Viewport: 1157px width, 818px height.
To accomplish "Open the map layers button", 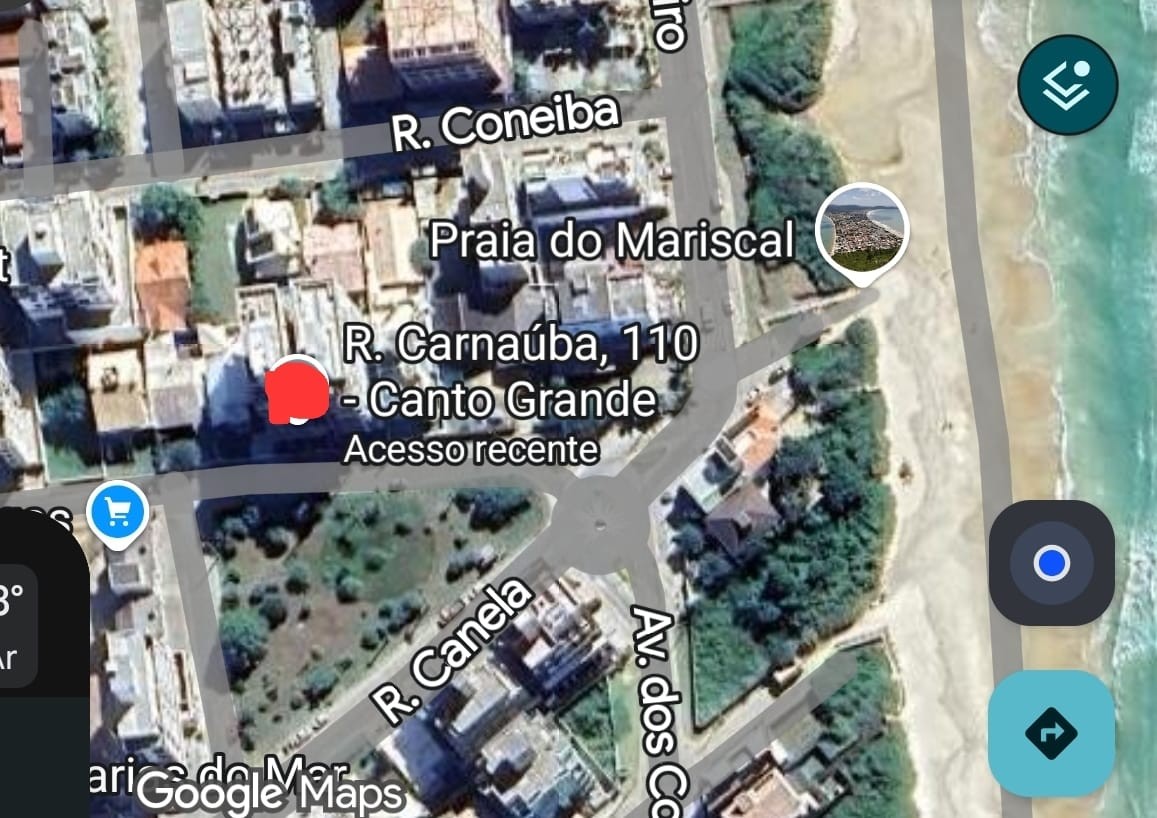I will pos(1067,85).
